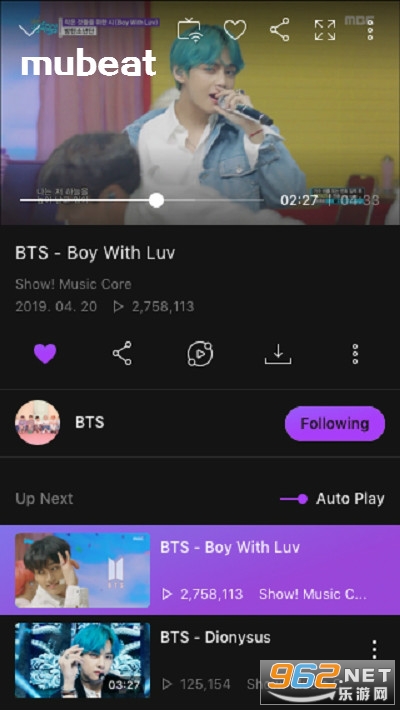The height and width of the screenshot is (710, 400).
Task: Open the circular play mode icon
Action: (x=200, y=354)
